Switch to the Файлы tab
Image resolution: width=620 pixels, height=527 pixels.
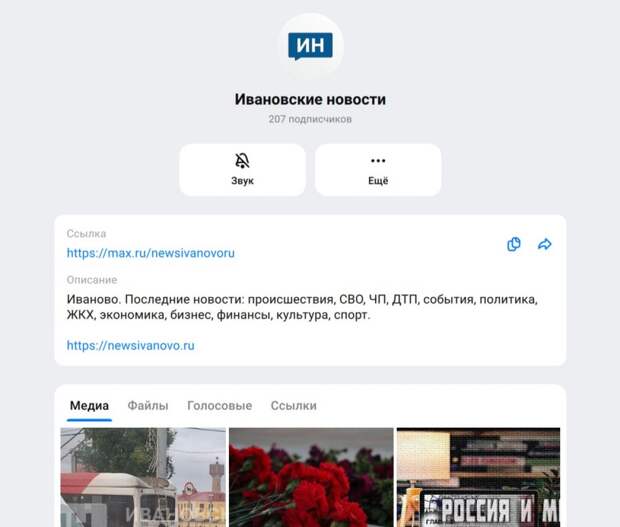click(148, 406)
